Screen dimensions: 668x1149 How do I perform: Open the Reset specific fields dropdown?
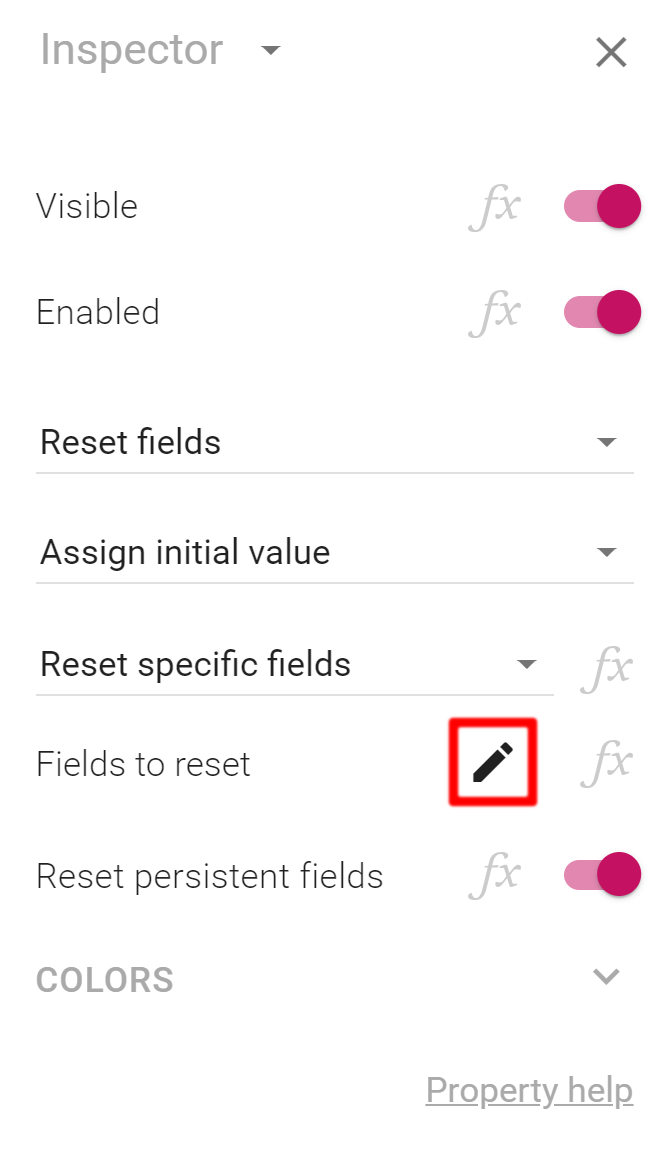pyautogui.click(x=294, y=665)
